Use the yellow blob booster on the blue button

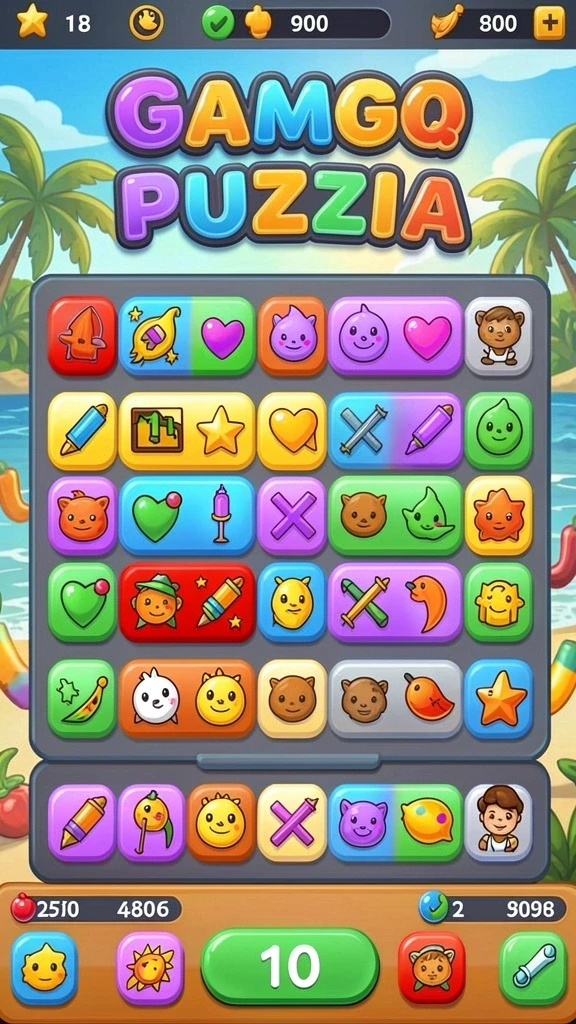[44, 967]
